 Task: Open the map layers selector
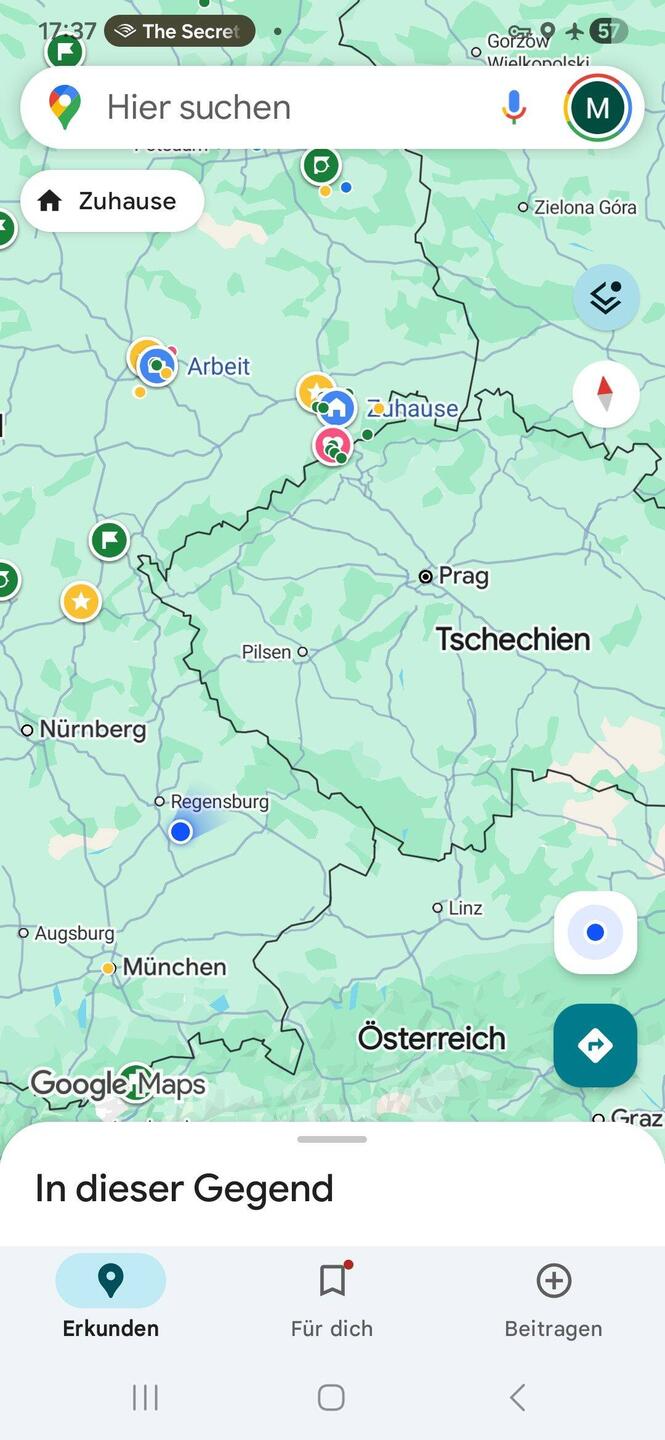click(x=606, y=297)
